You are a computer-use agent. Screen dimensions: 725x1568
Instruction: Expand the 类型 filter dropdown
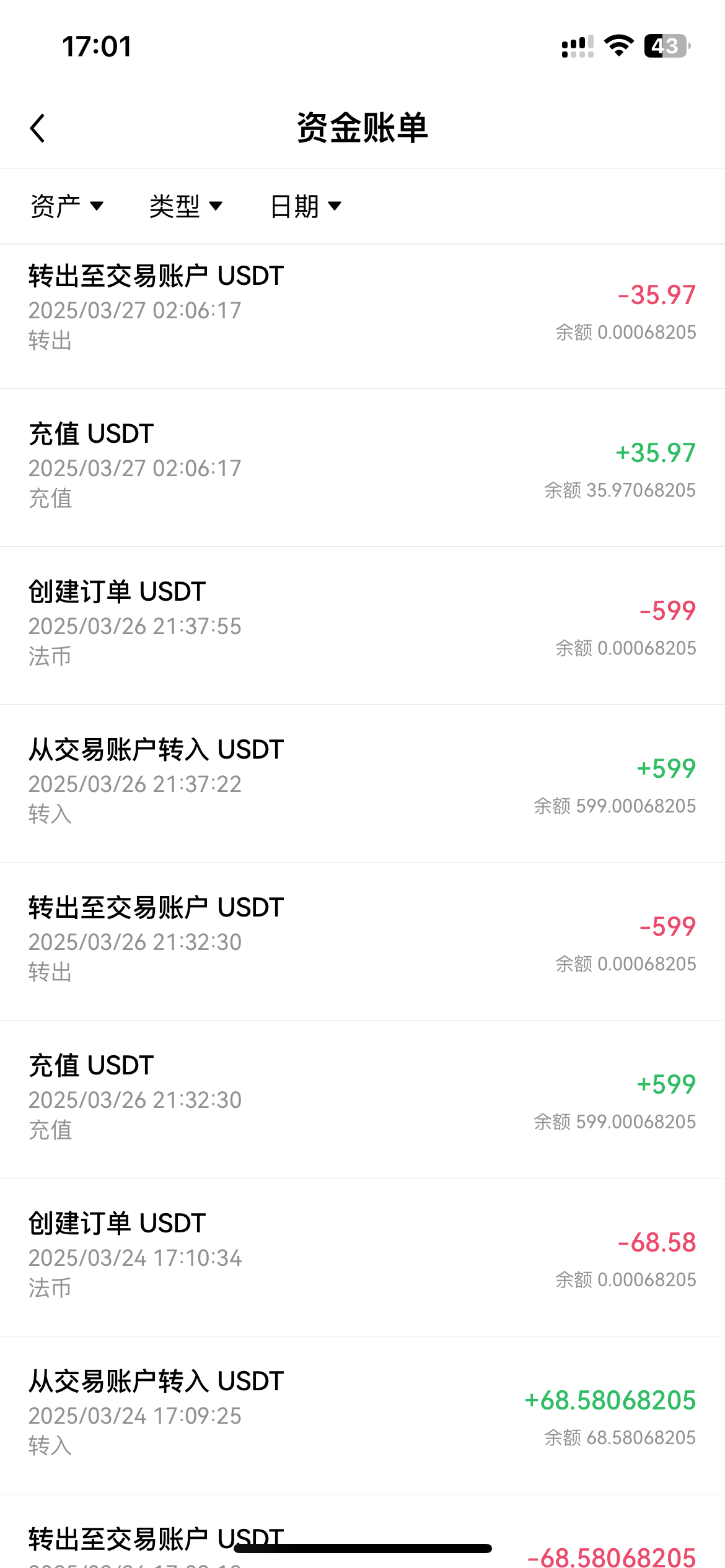click(185, 206)
